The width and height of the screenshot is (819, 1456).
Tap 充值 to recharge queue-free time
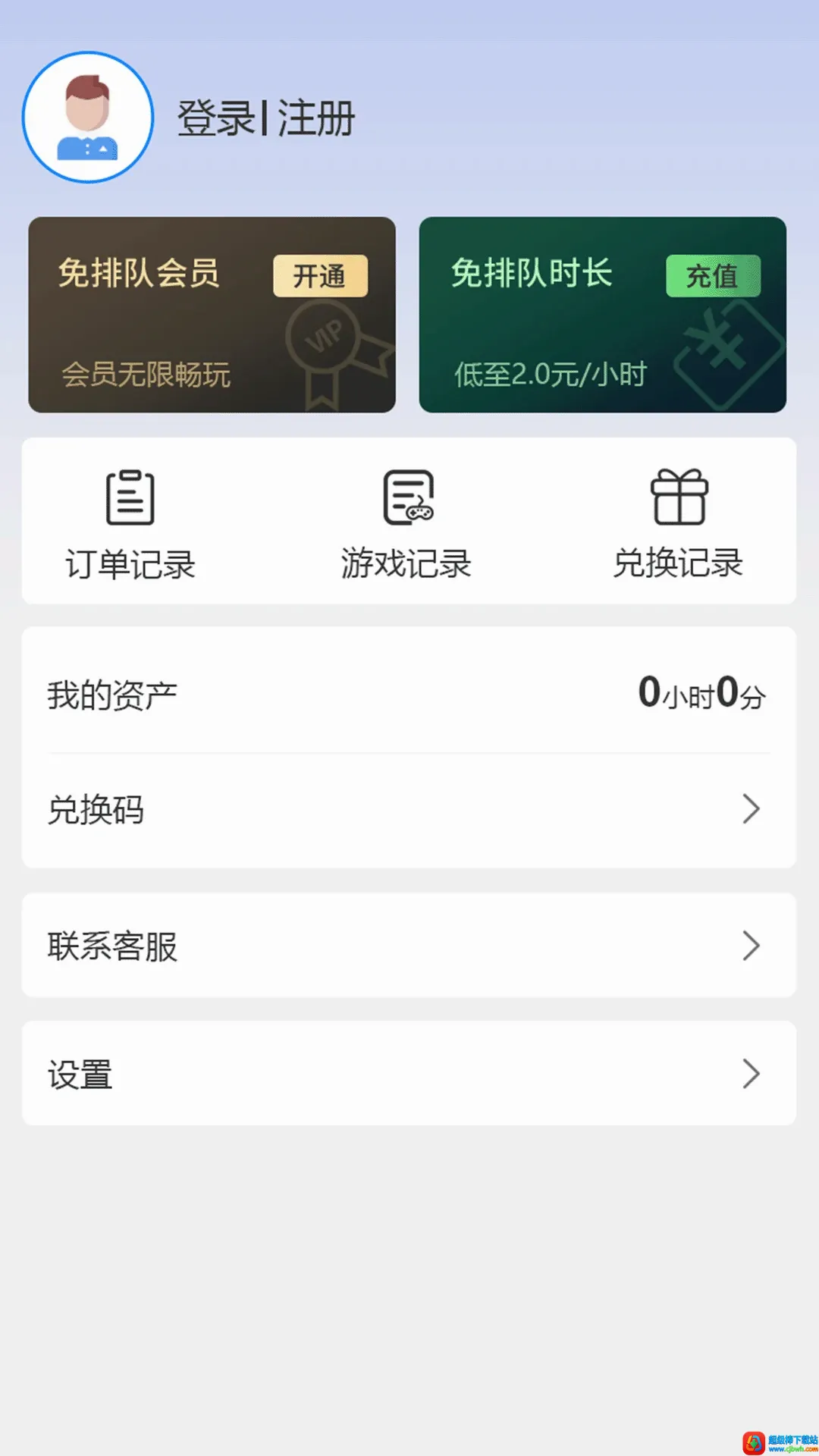tap(713, 276)
